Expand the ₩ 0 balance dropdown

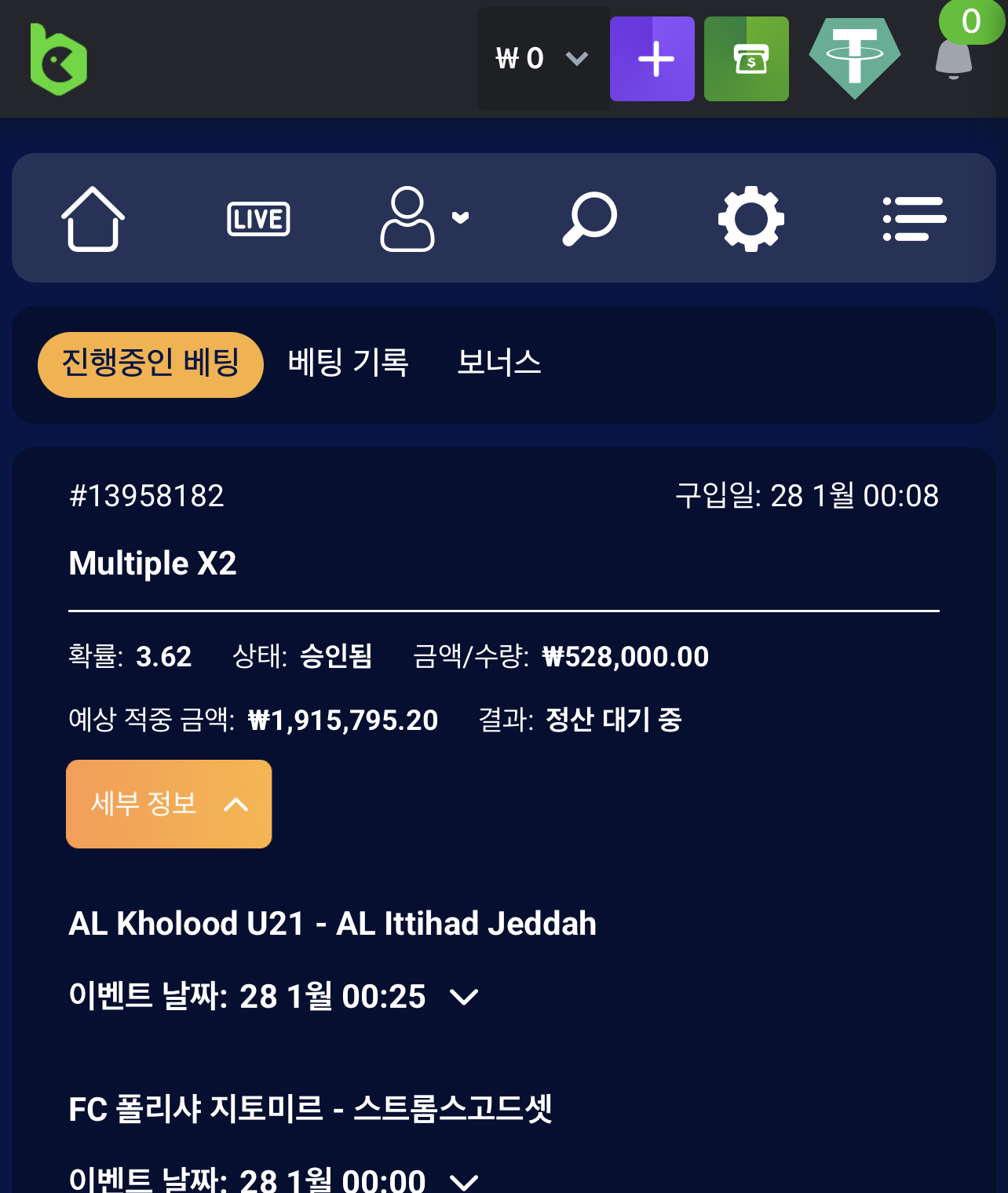click(542, 59)
